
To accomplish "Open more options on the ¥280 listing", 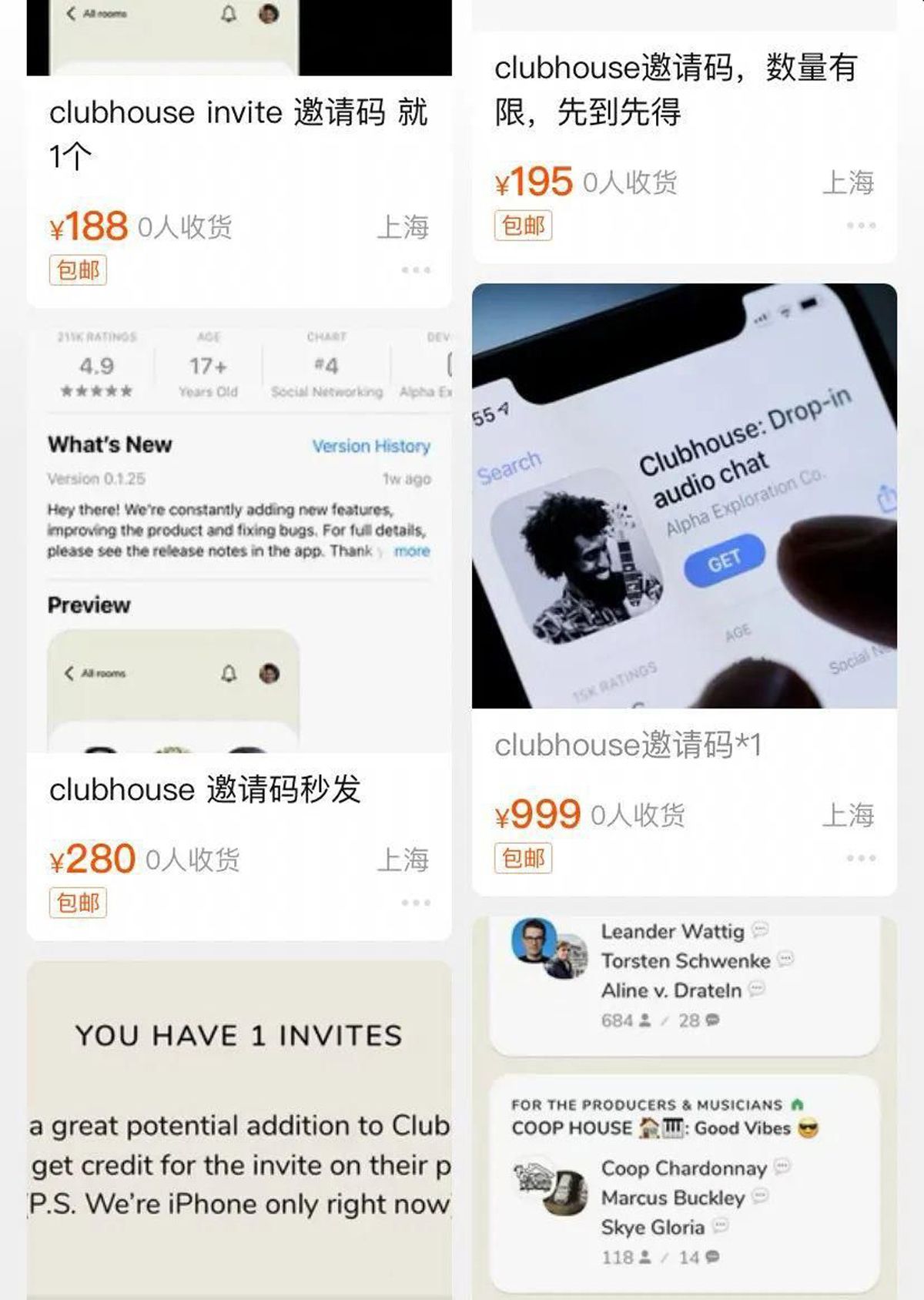I will pyautogui.click(x=416, y=903).
